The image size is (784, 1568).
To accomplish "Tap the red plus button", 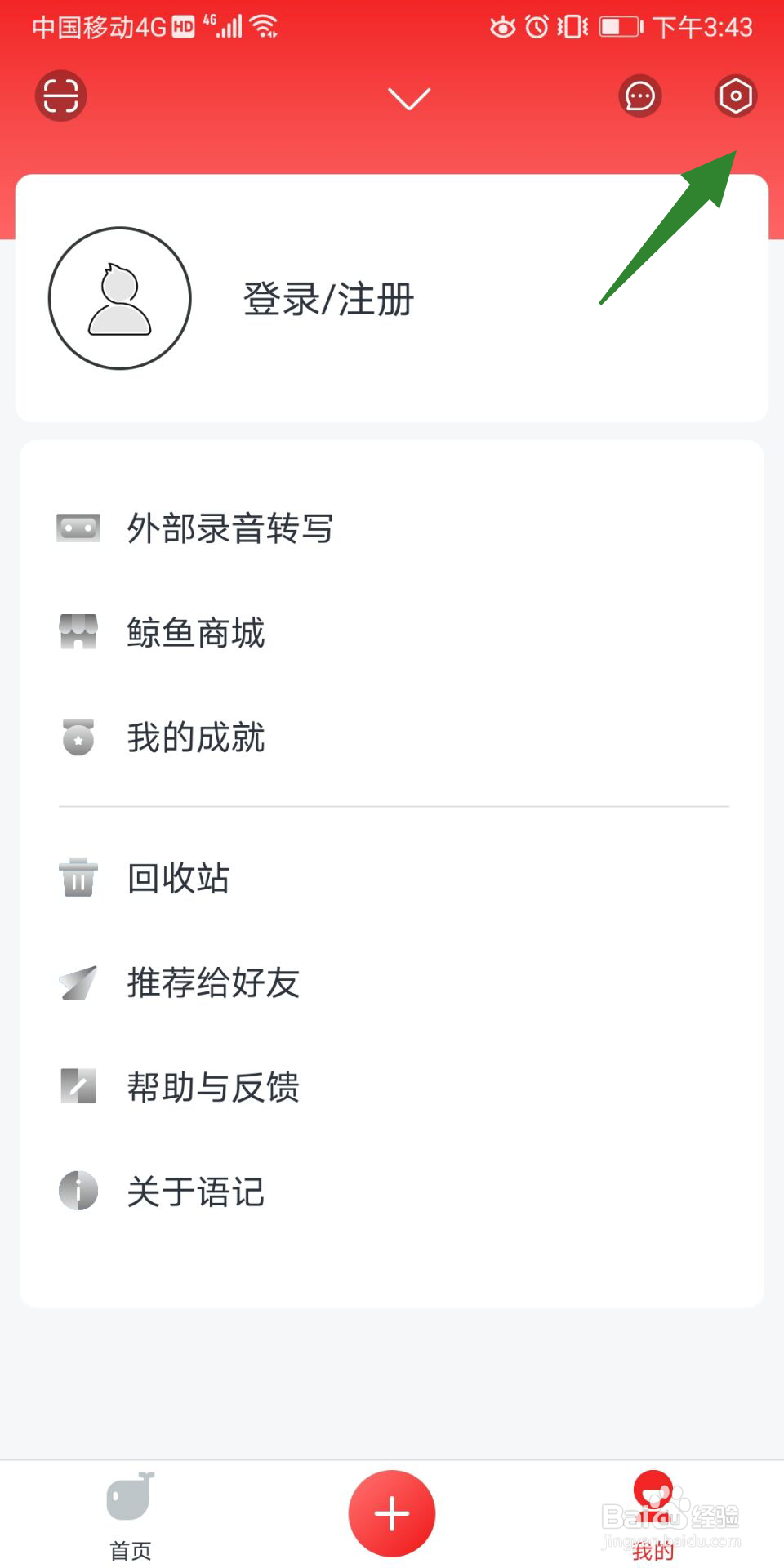I will pos(392,1513).
